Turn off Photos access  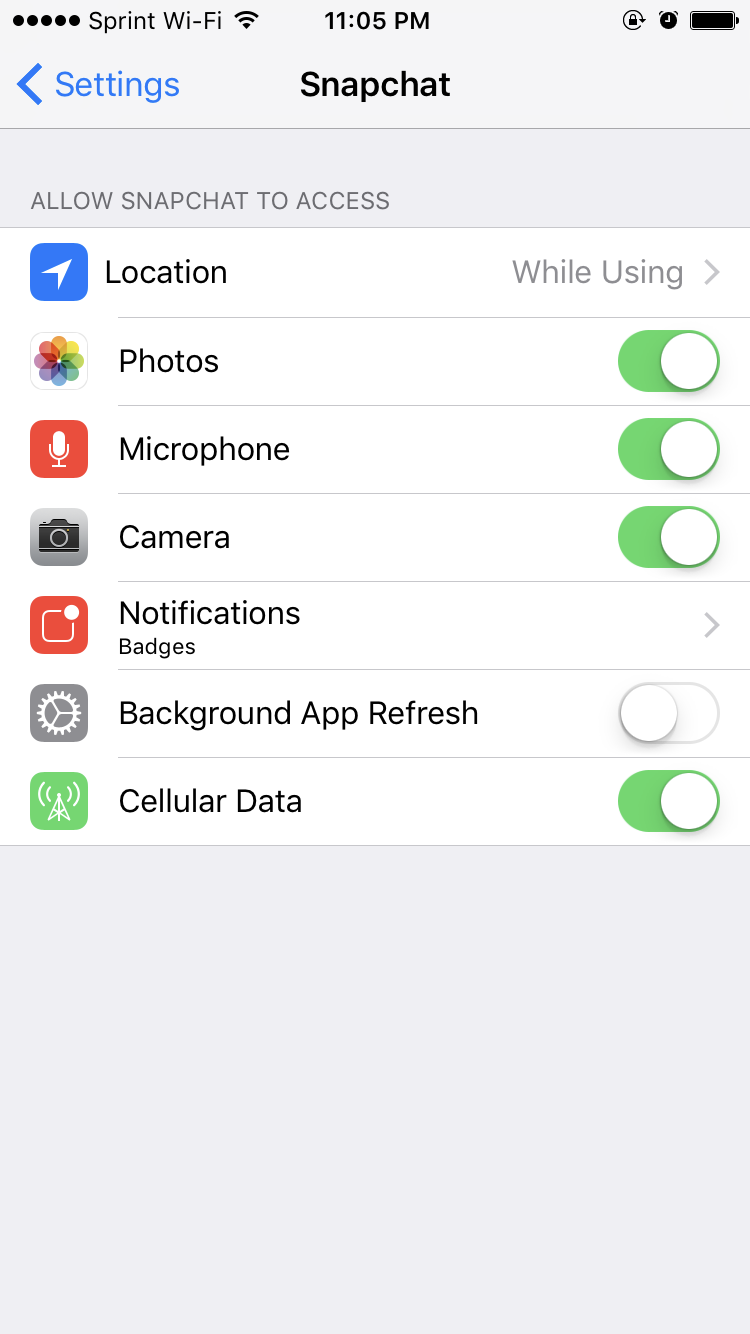pos(668,361)
